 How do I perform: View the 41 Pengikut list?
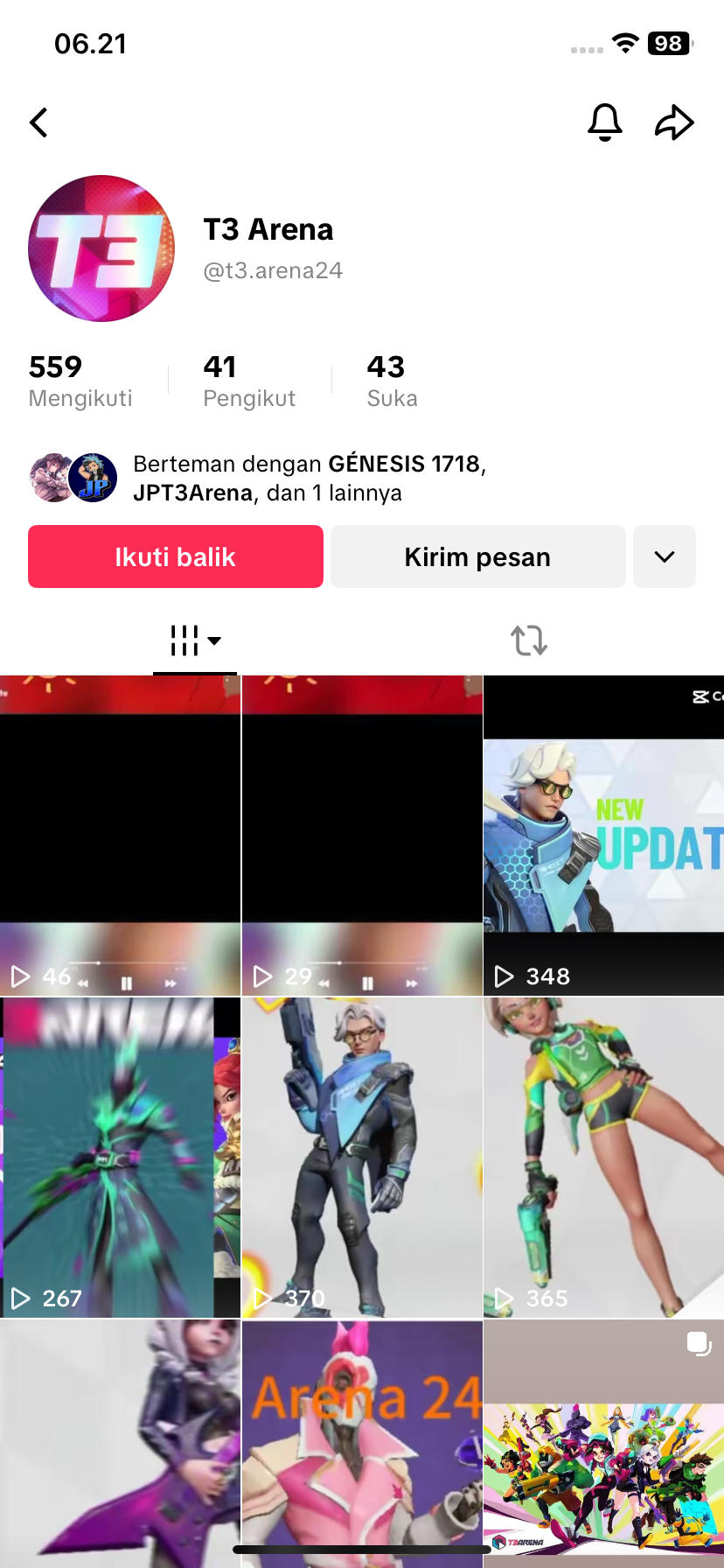point(249,381)
